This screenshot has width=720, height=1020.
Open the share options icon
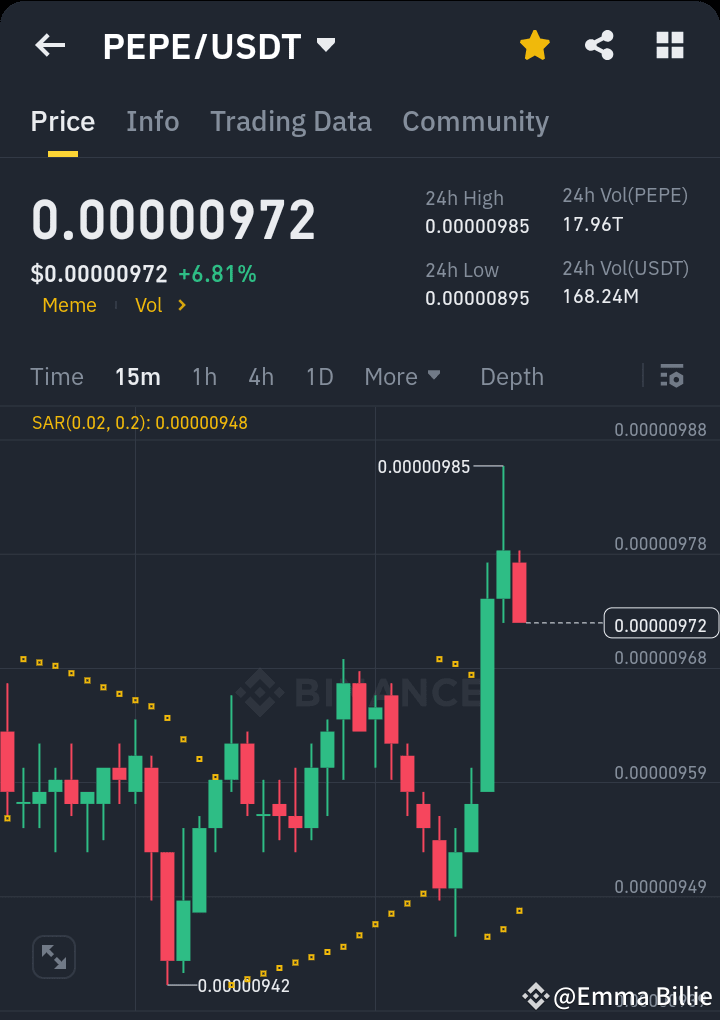pyautogui.click(x=599, y=45)
